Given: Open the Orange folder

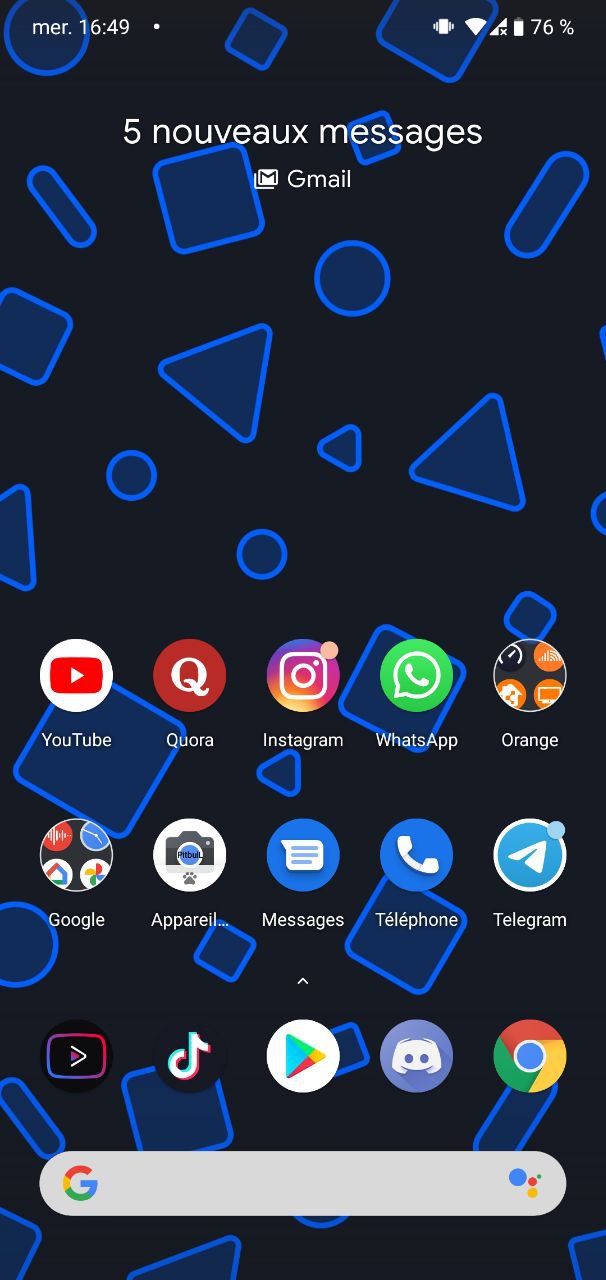Looking at the screenshot, I should tap(530, 676).
